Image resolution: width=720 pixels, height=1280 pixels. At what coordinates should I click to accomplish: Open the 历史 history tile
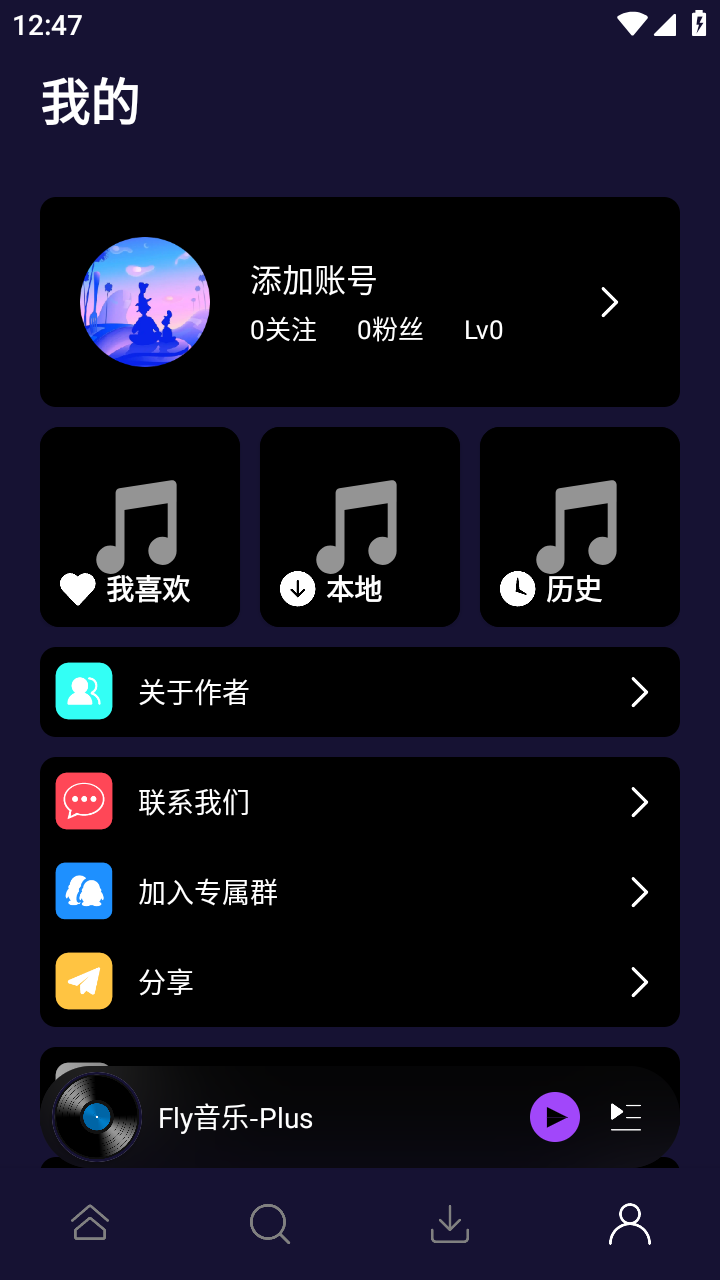(x=580, y=527)
